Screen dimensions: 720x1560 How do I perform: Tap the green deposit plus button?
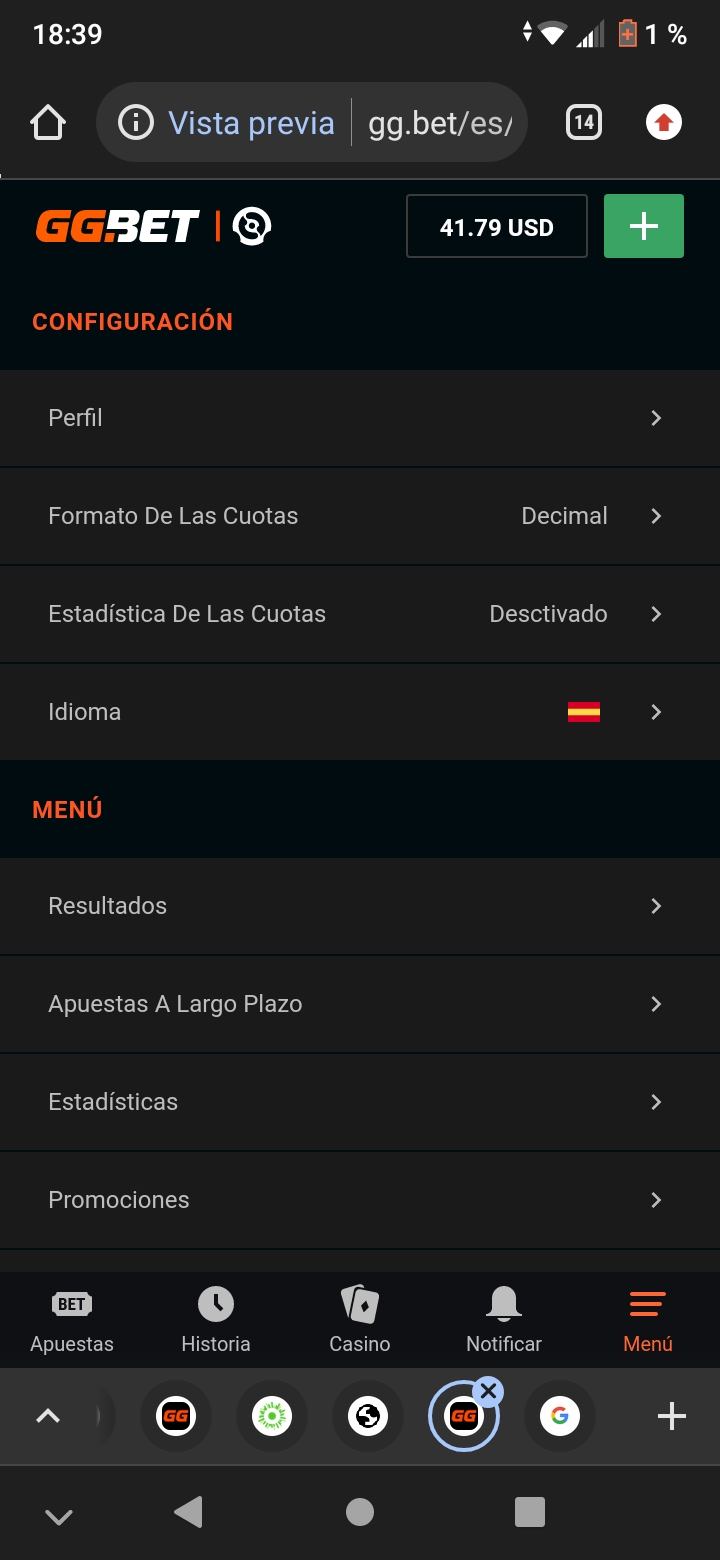point(643,227)
